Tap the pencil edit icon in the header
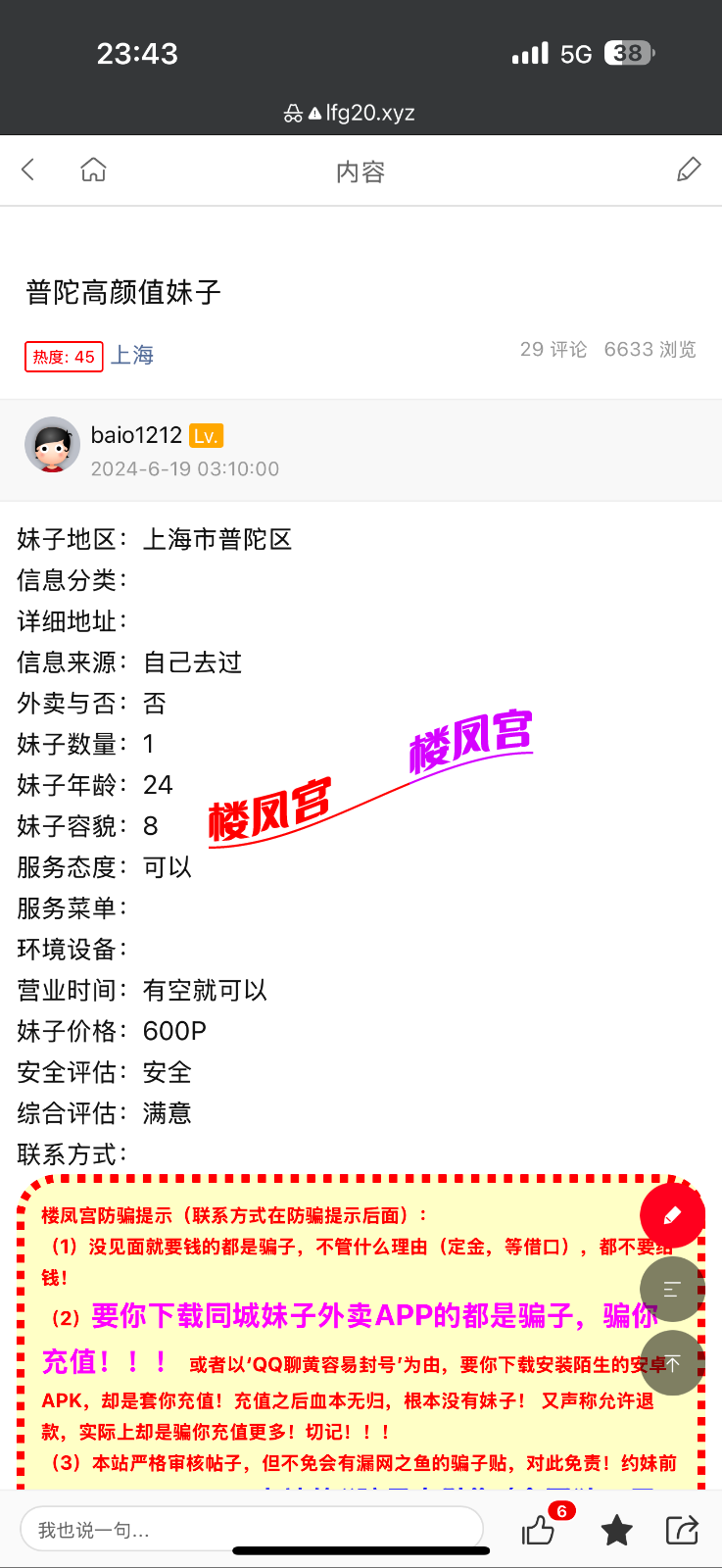Screen dimensions: 722x1568 (x=689, y=170)
